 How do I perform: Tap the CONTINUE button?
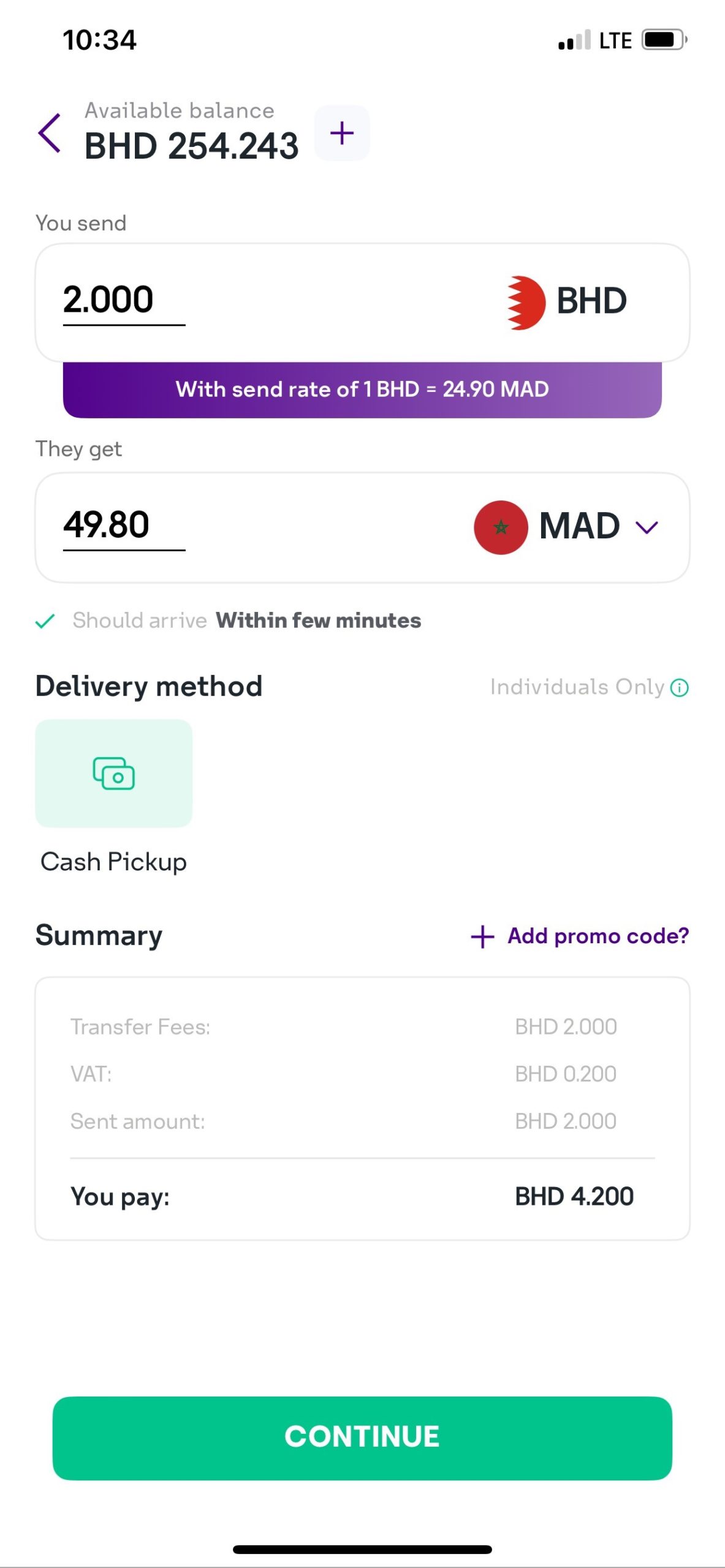click(x=362, y=1438)
